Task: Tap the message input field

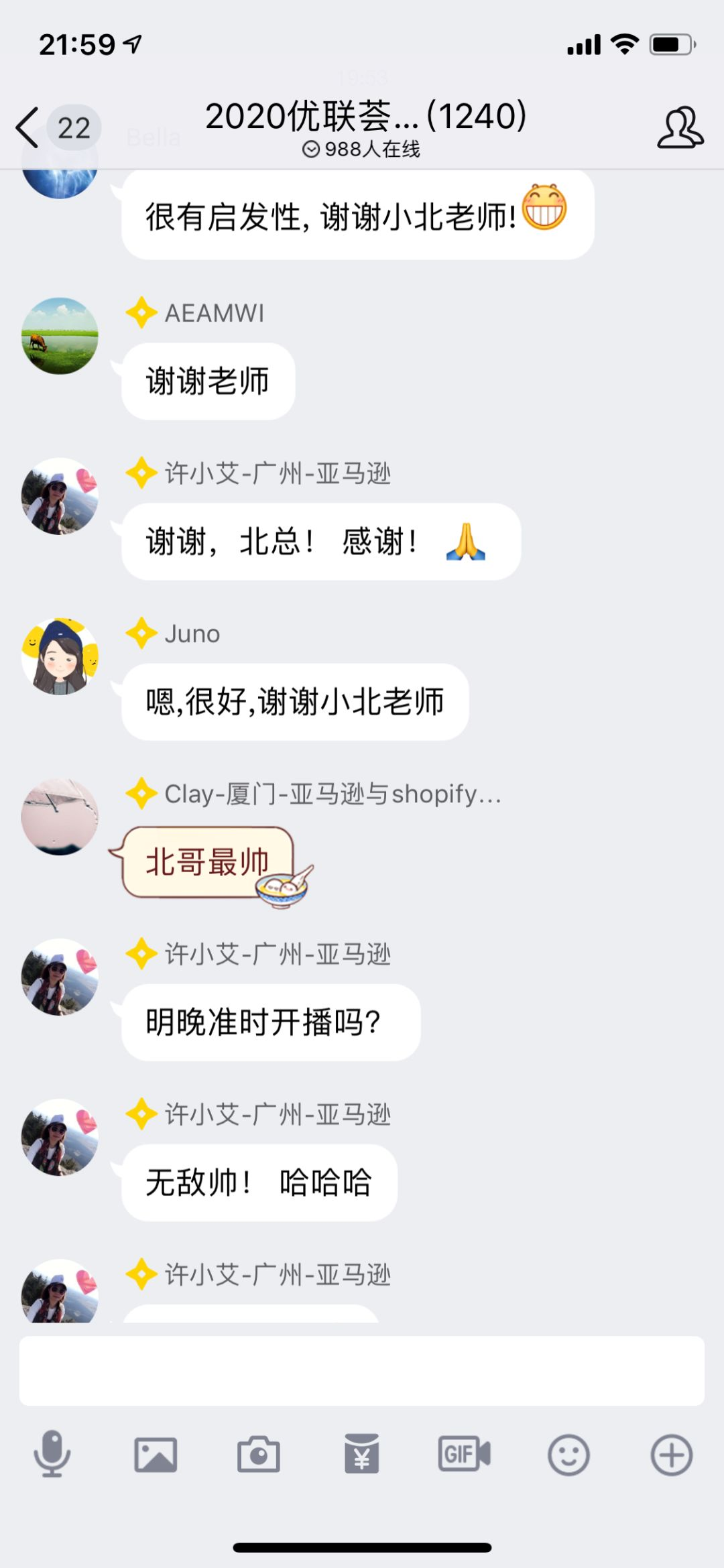Action: [x=362, y=1371]
